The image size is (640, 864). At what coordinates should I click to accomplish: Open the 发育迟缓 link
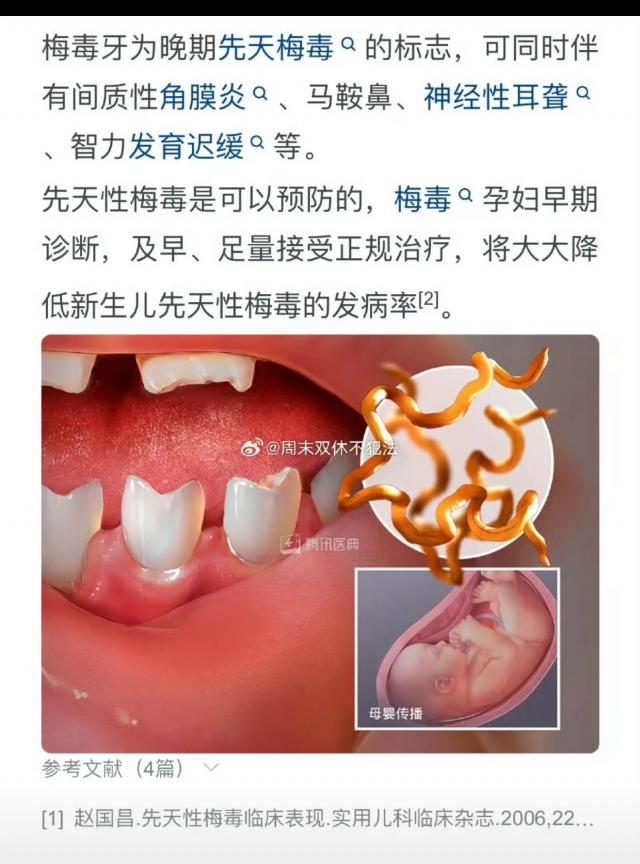tap(185, 148)
